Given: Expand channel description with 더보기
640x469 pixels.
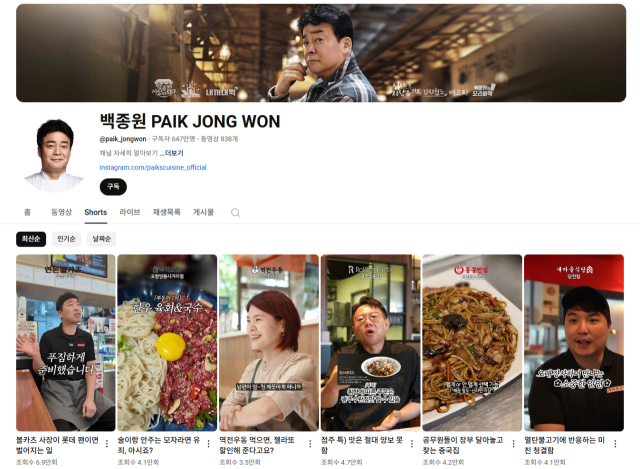Looking at the screenshot, I should (x=174, y=153).
